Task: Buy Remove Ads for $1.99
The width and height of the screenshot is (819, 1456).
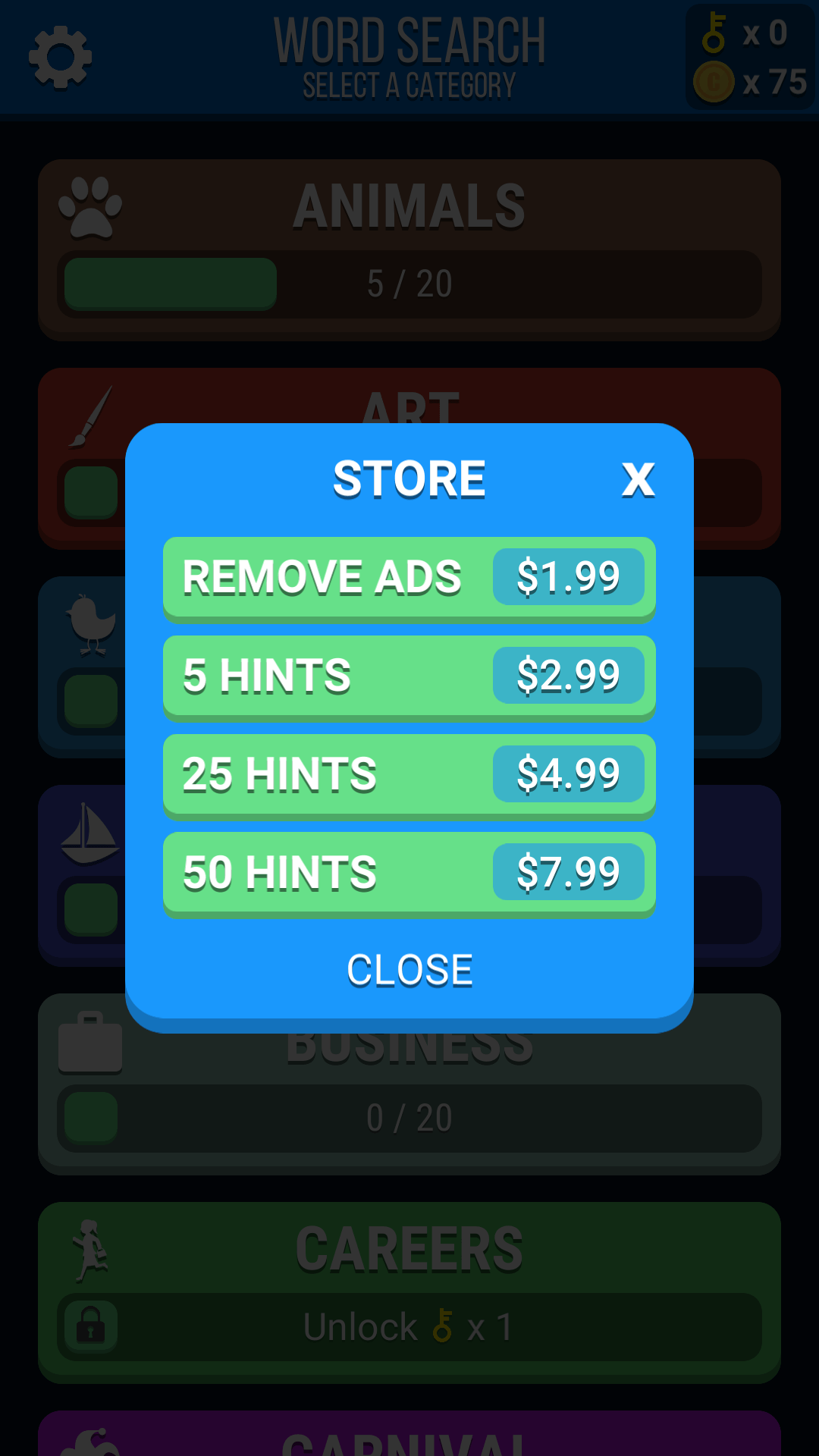Action: [x=409, y=578]
